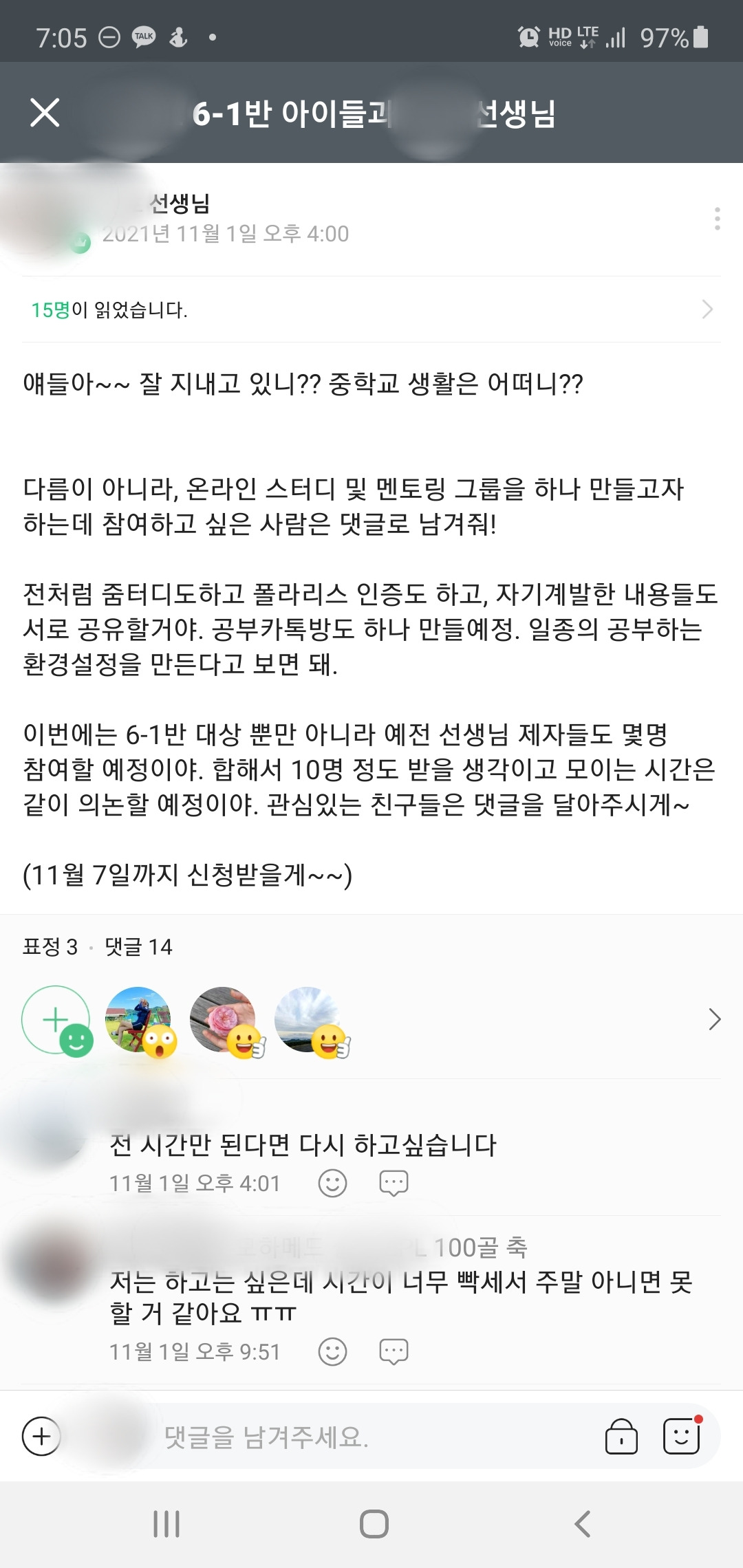Open reply bubble icon on second comment
Screen dimensions: 743x1568
pyautogui.click(x=394, y=1351)
